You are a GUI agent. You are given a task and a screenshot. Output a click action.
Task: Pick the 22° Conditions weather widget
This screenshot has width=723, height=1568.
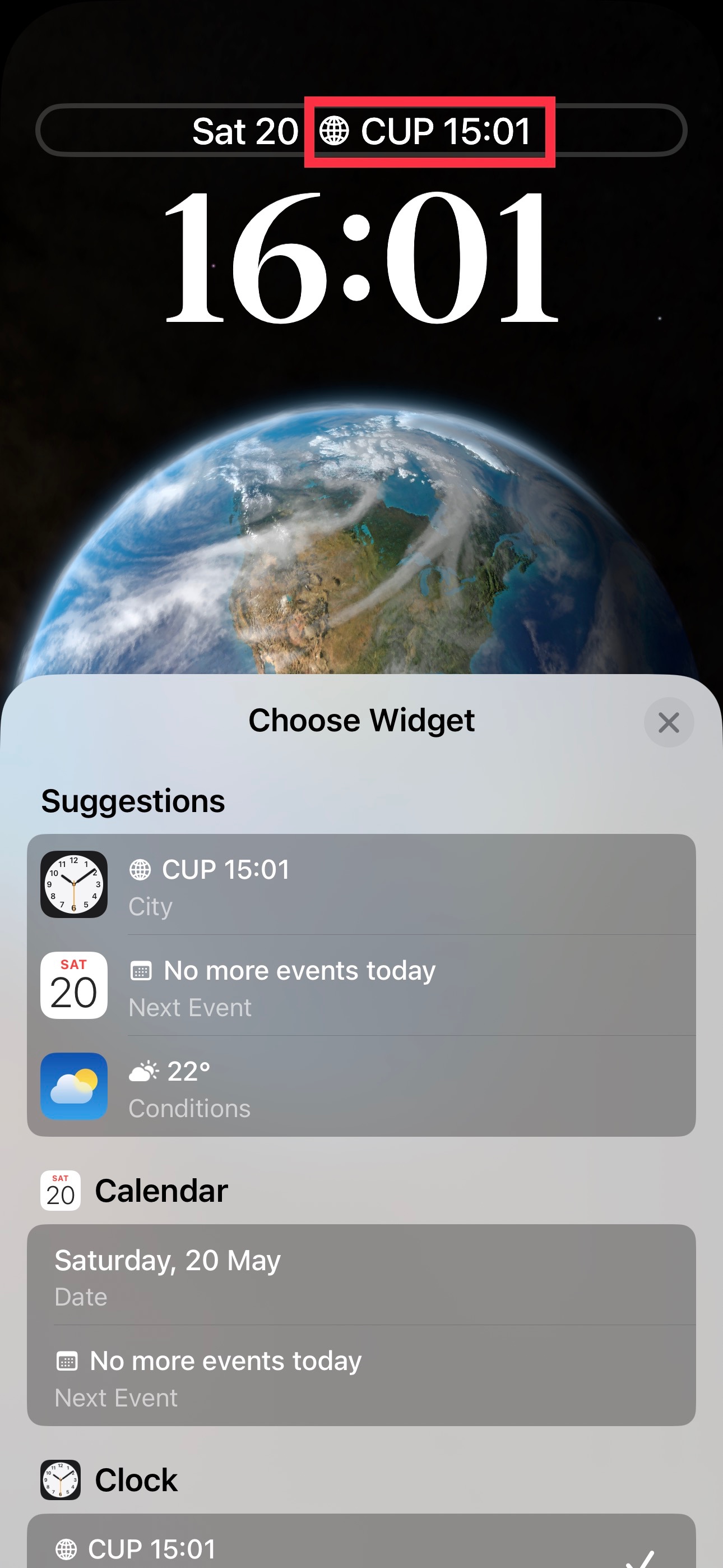[361, 1087]
